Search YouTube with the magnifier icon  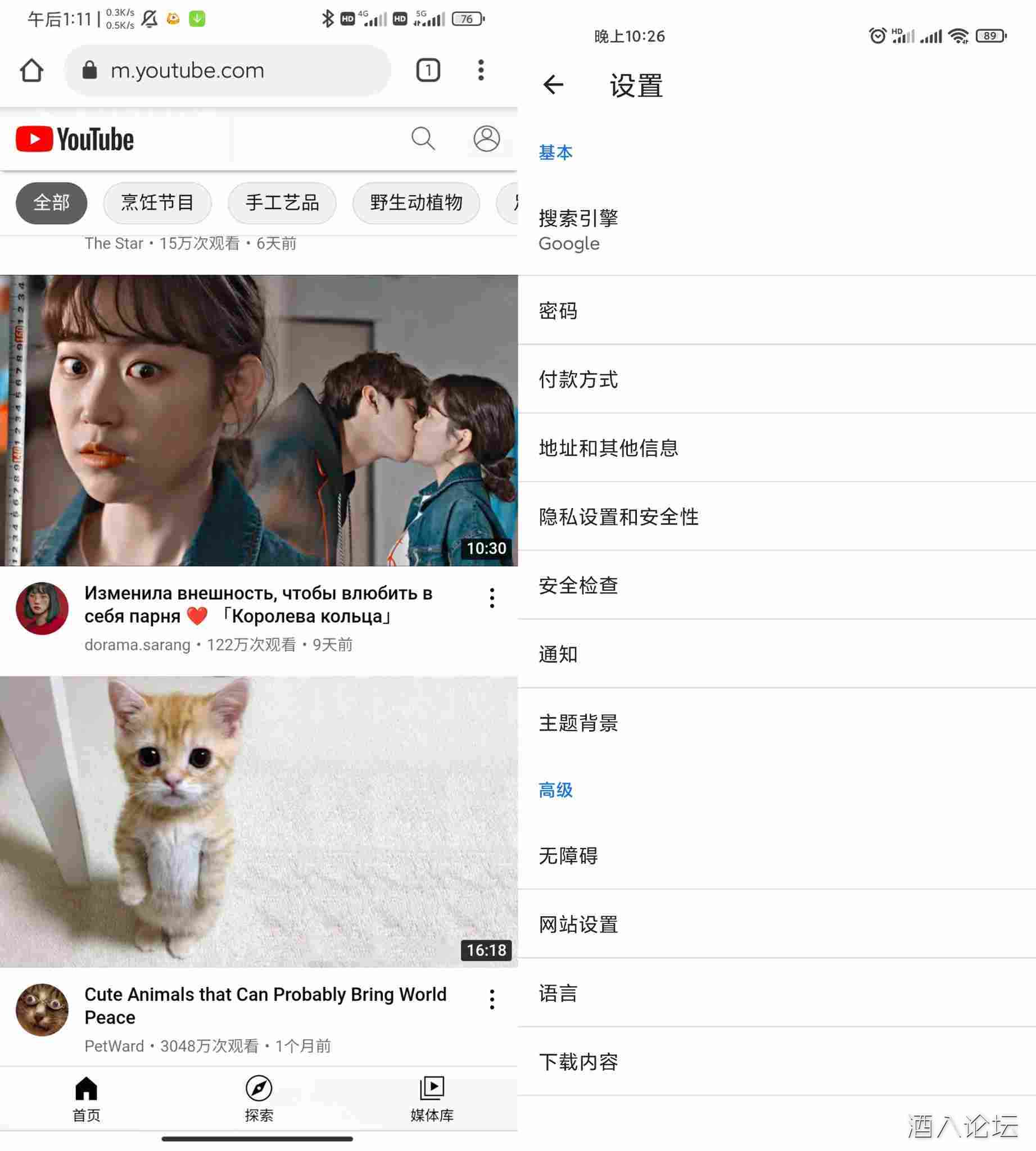(x=423, y=139)
